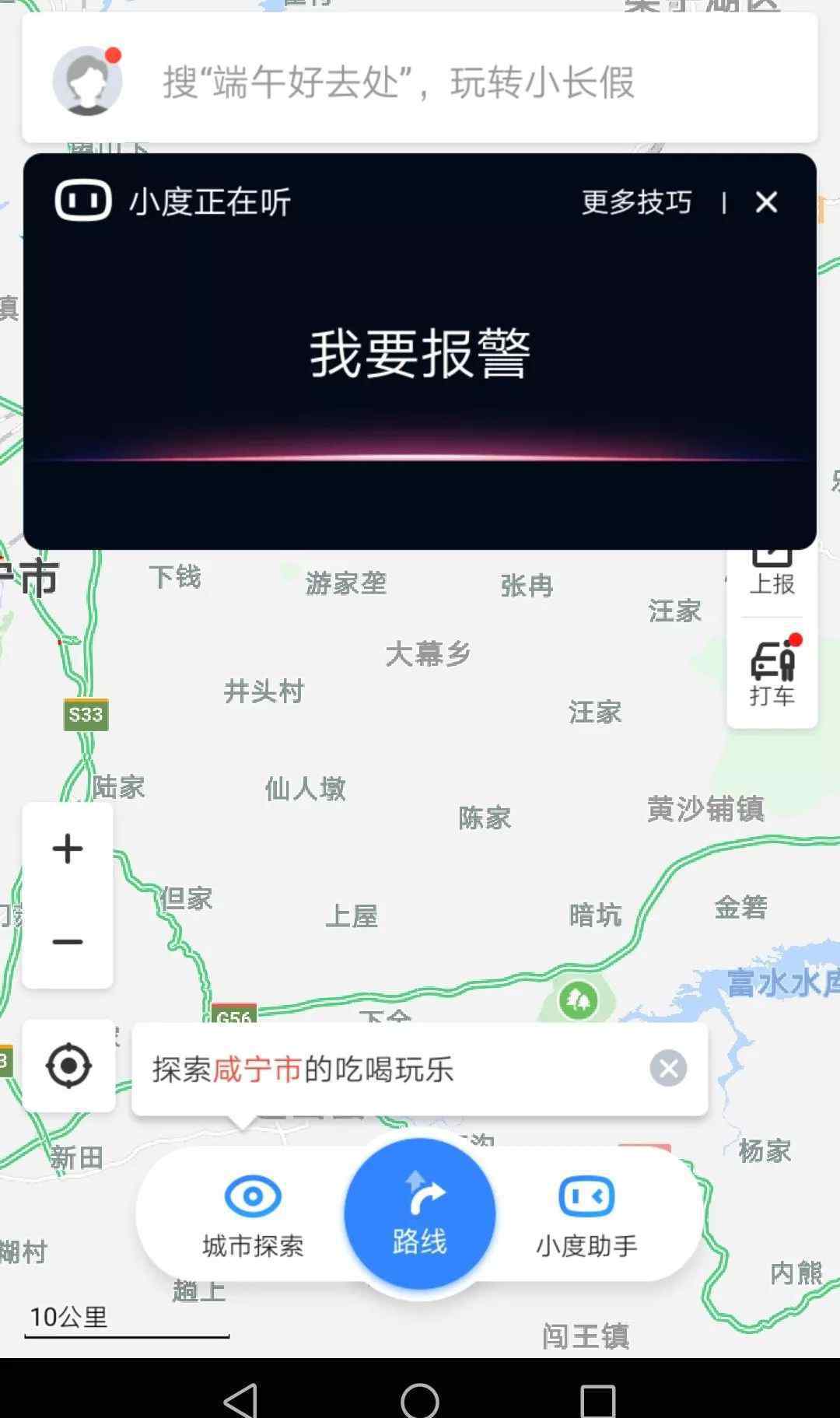Image resolution: width=840 pixels, height=1418 pixels.
Task: Go back with system back button
Action: 240,1399
